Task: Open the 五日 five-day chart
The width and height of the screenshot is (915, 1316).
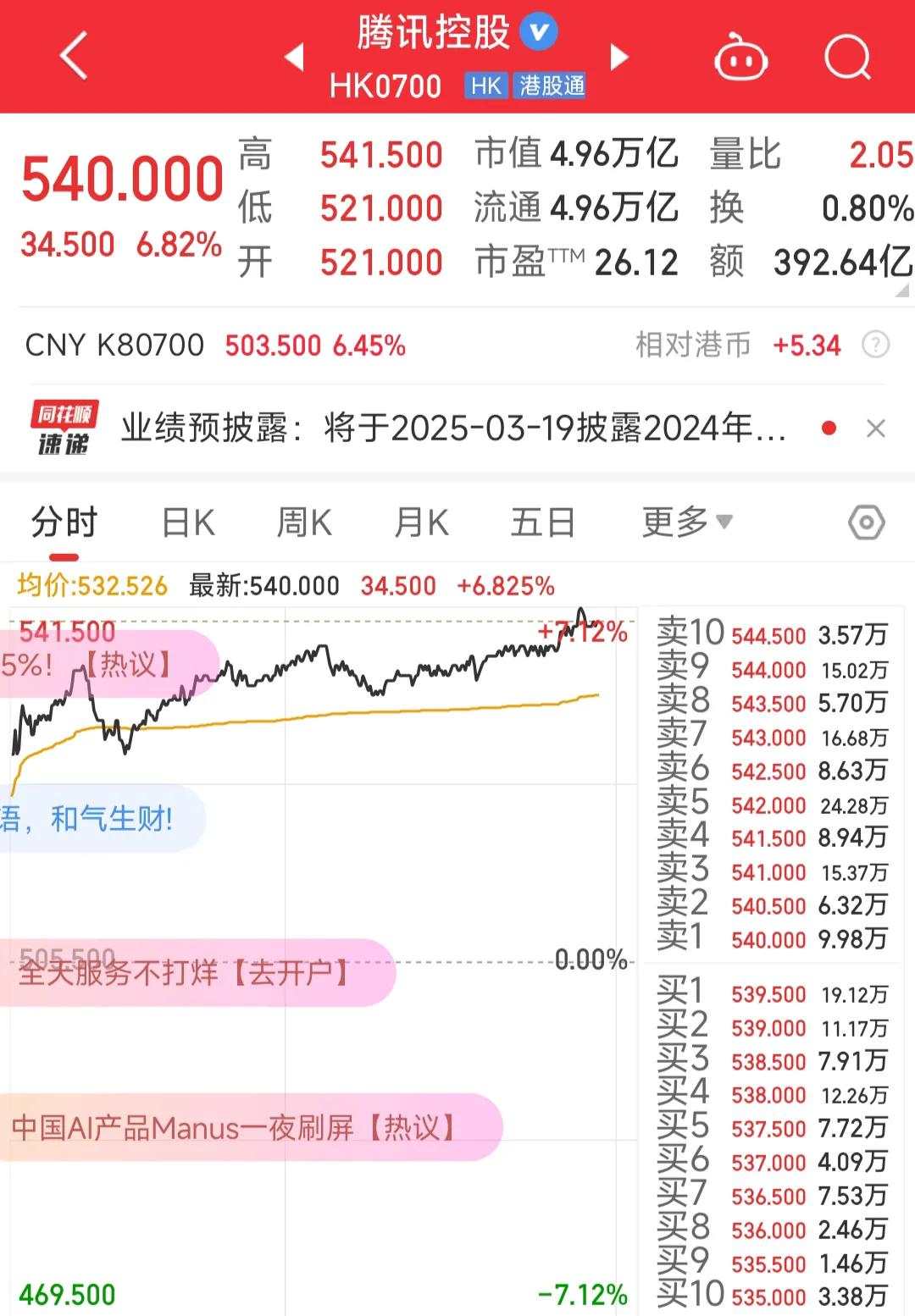Action: pos(543,523)
